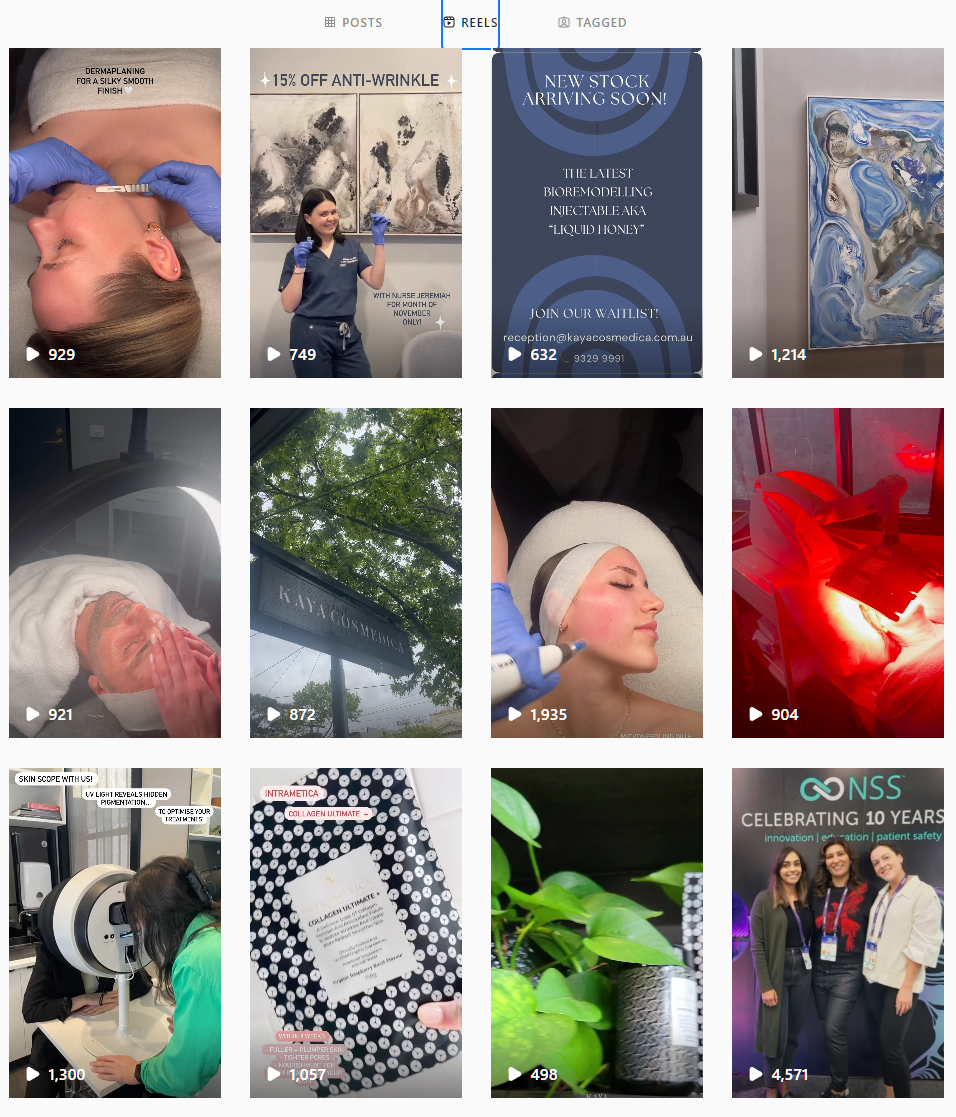View the NSS Celebrating 10 Years reel

(837, 933)
